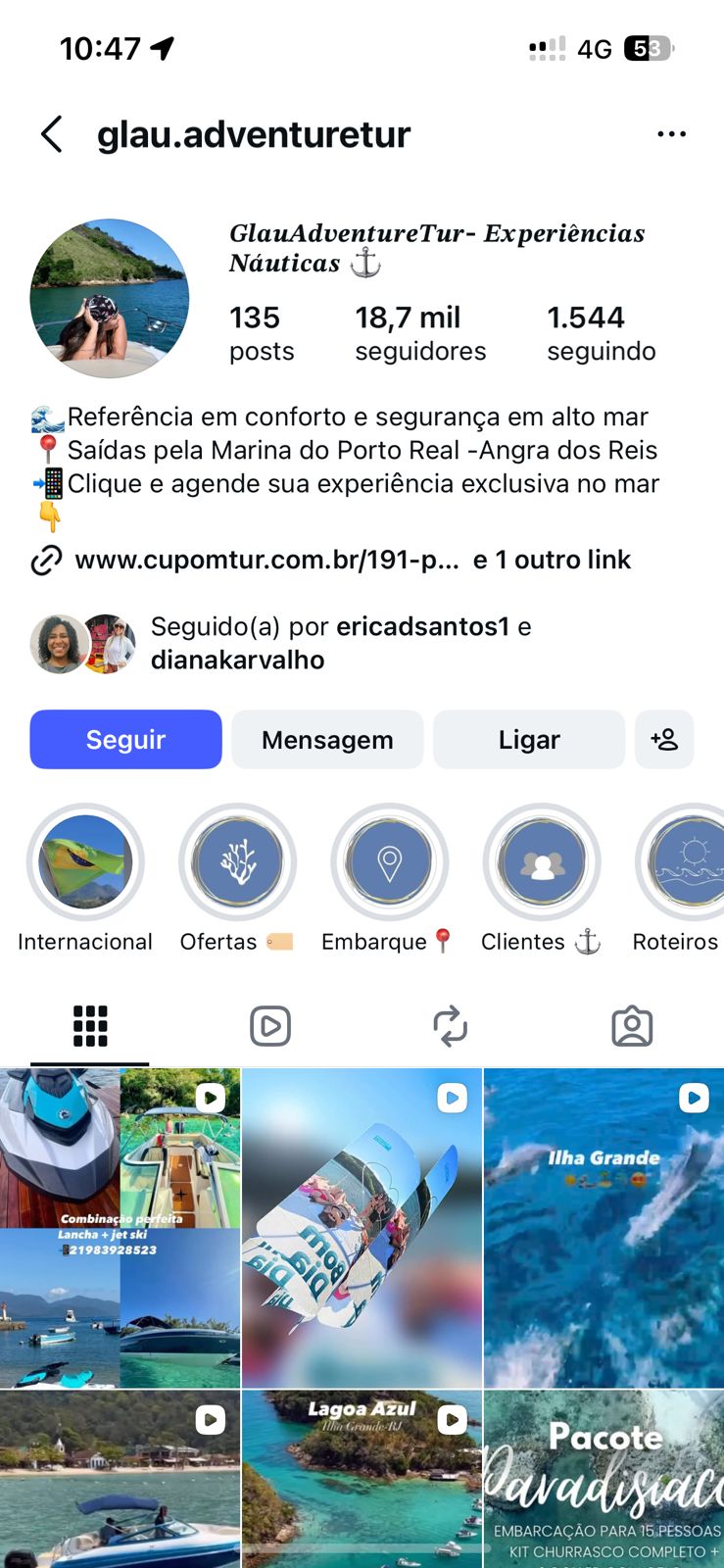Open the Roteiros story highlight
Screen dimensions: 724x1568
pyautogui.click(x=686, y=863)
